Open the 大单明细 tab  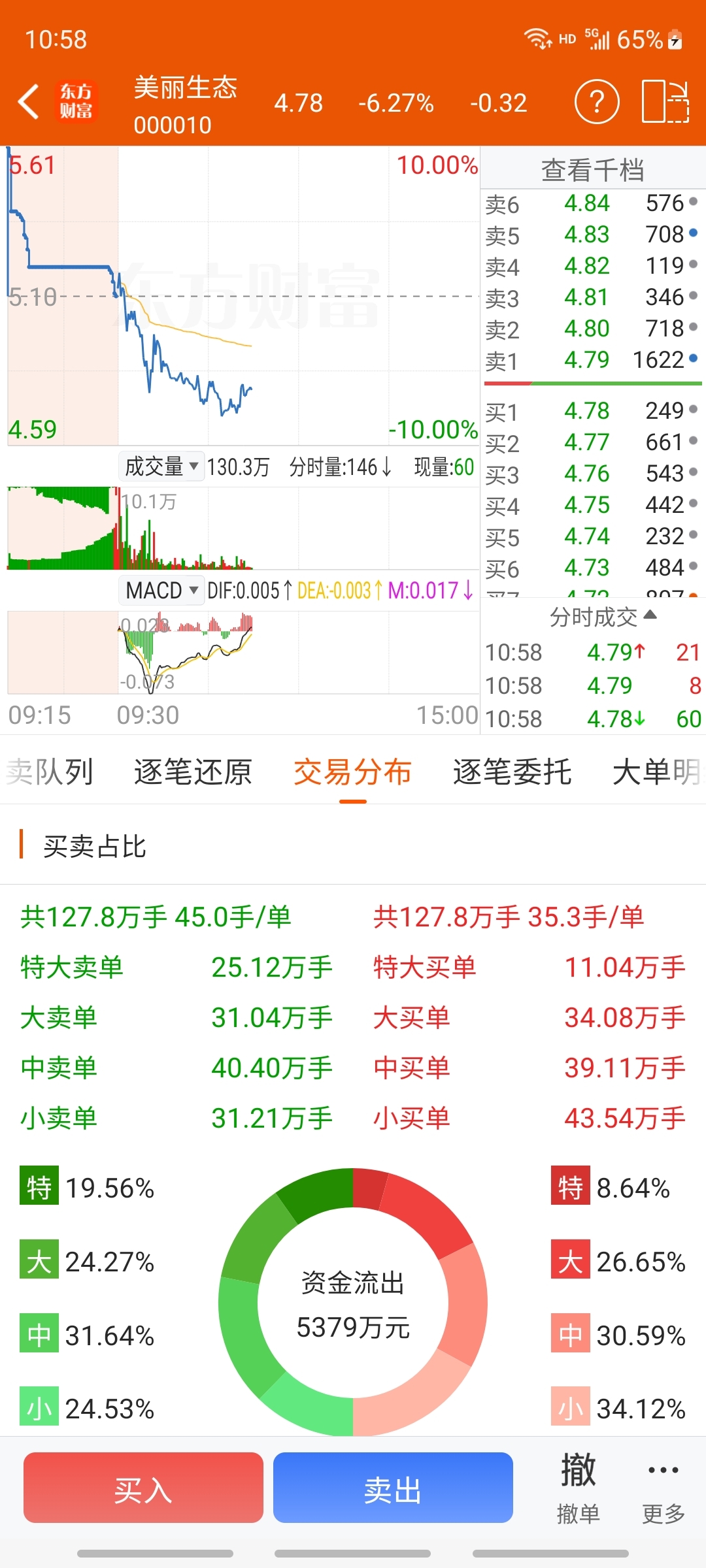coord(657,772)
